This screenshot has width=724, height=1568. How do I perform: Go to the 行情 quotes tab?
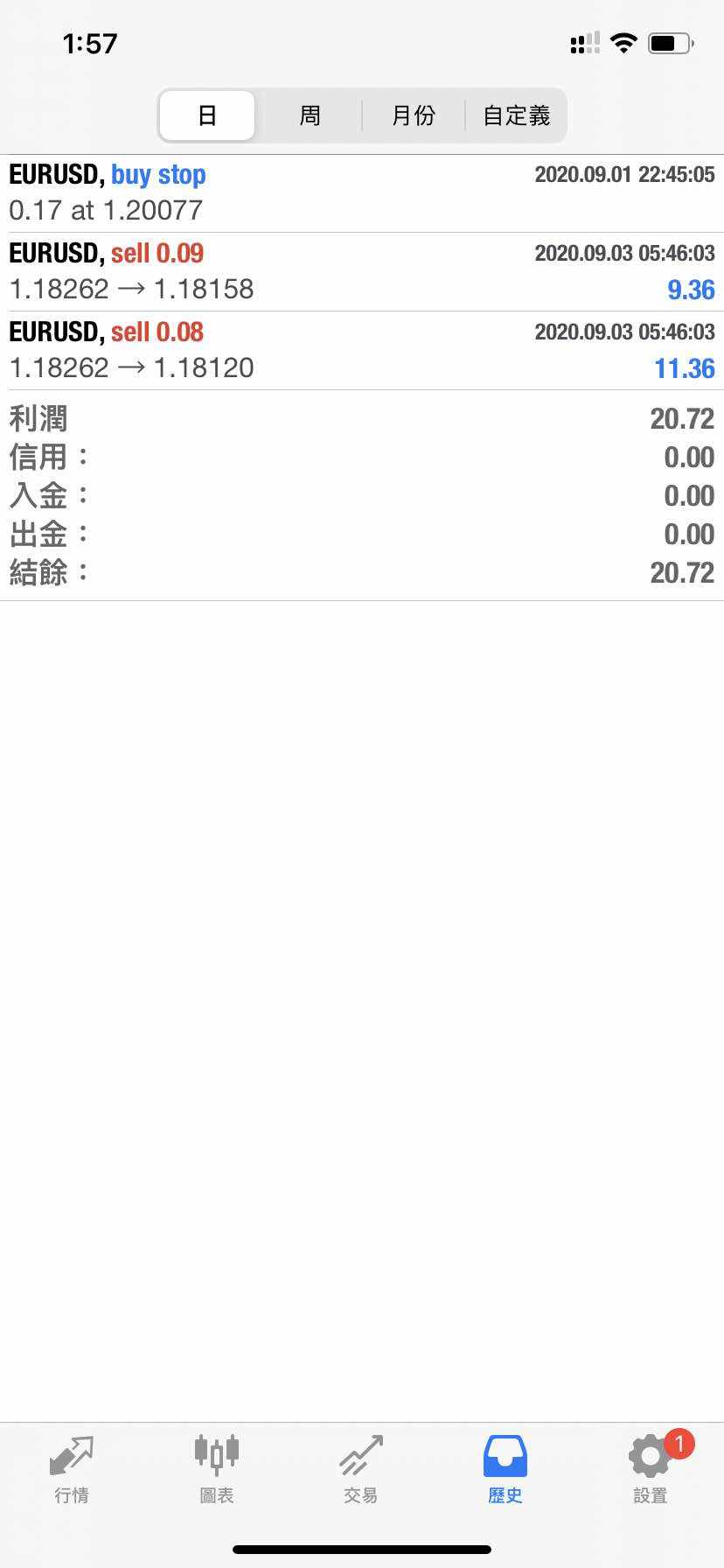pyautogui.click(x=72, y=1470)
